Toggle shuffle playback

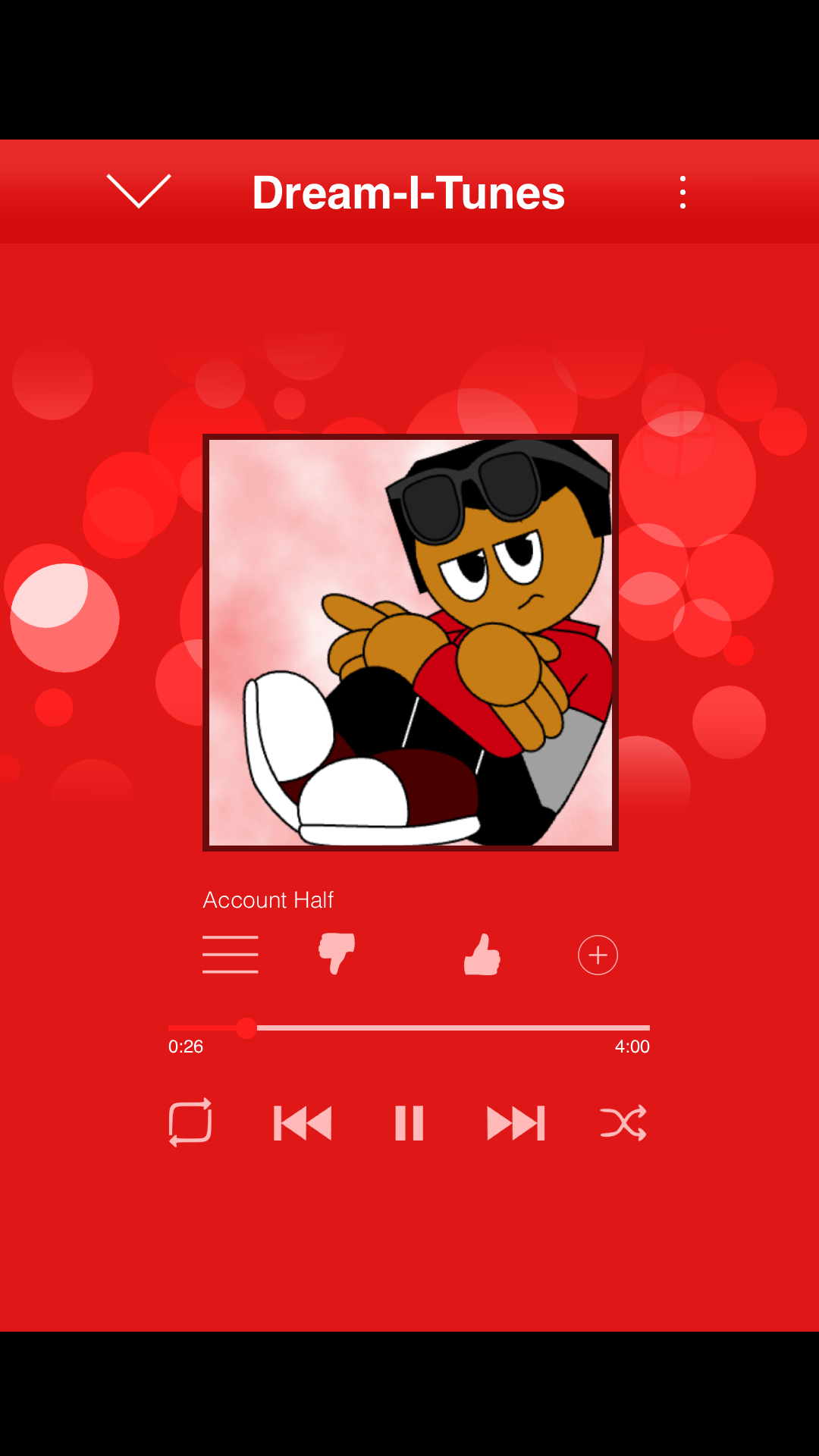(x=623, y=1123)
